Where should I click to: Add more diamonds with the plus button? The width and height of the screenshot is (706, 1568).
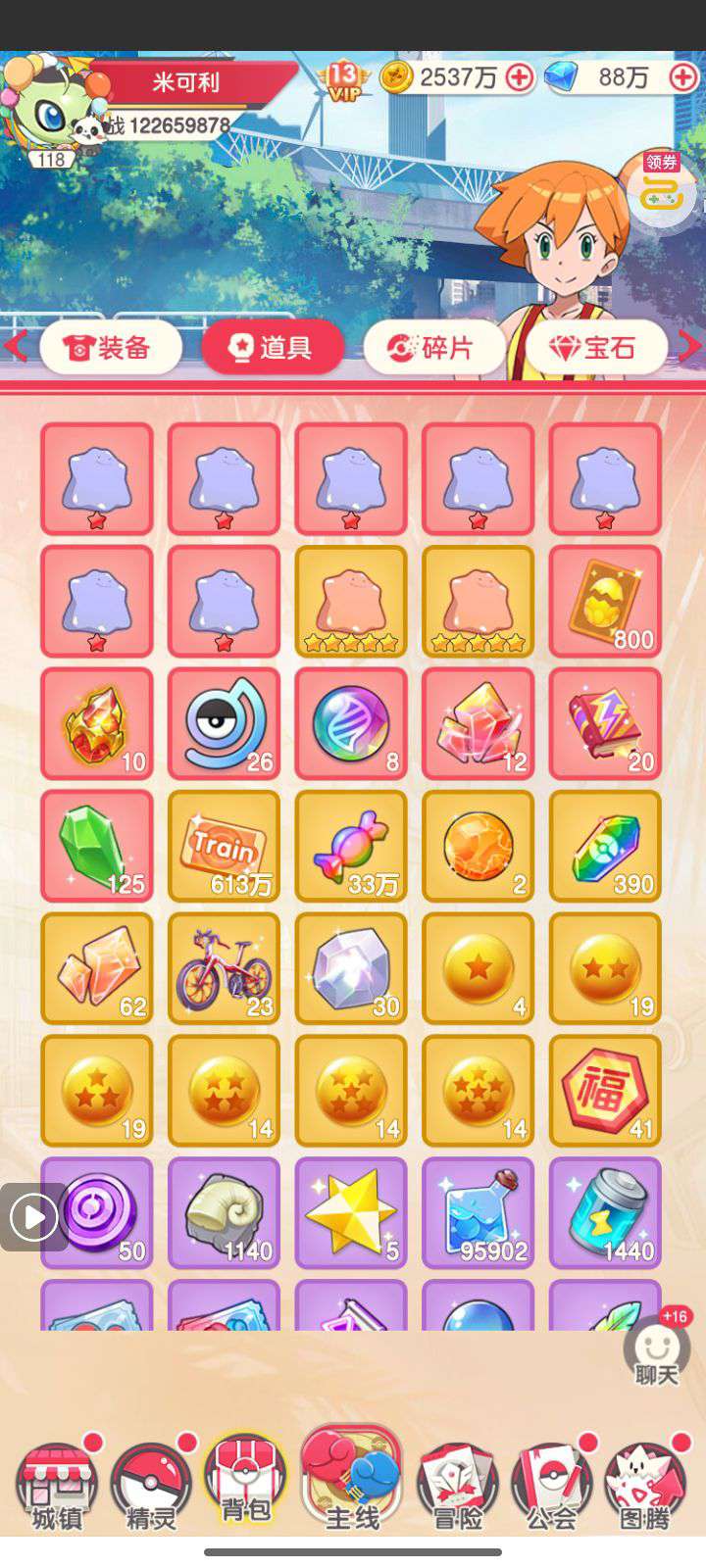(x=683, y=77)
